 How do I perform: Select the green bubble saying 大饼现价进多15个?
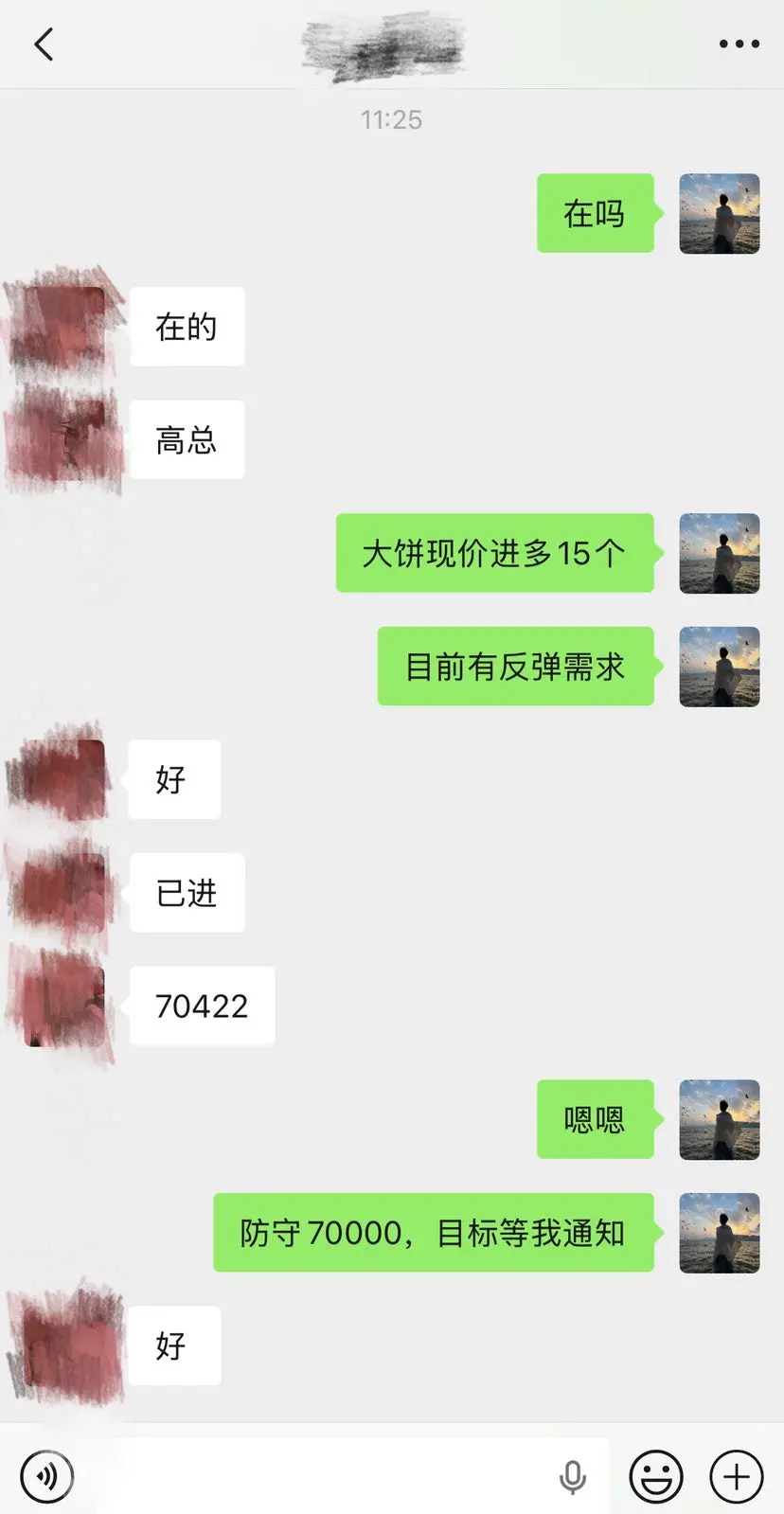pos(495,554)
